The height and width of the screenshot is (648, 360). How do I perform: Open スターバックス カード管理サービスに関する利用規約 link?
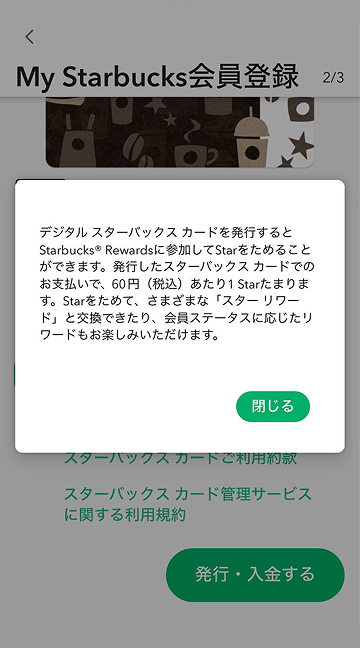188,504
